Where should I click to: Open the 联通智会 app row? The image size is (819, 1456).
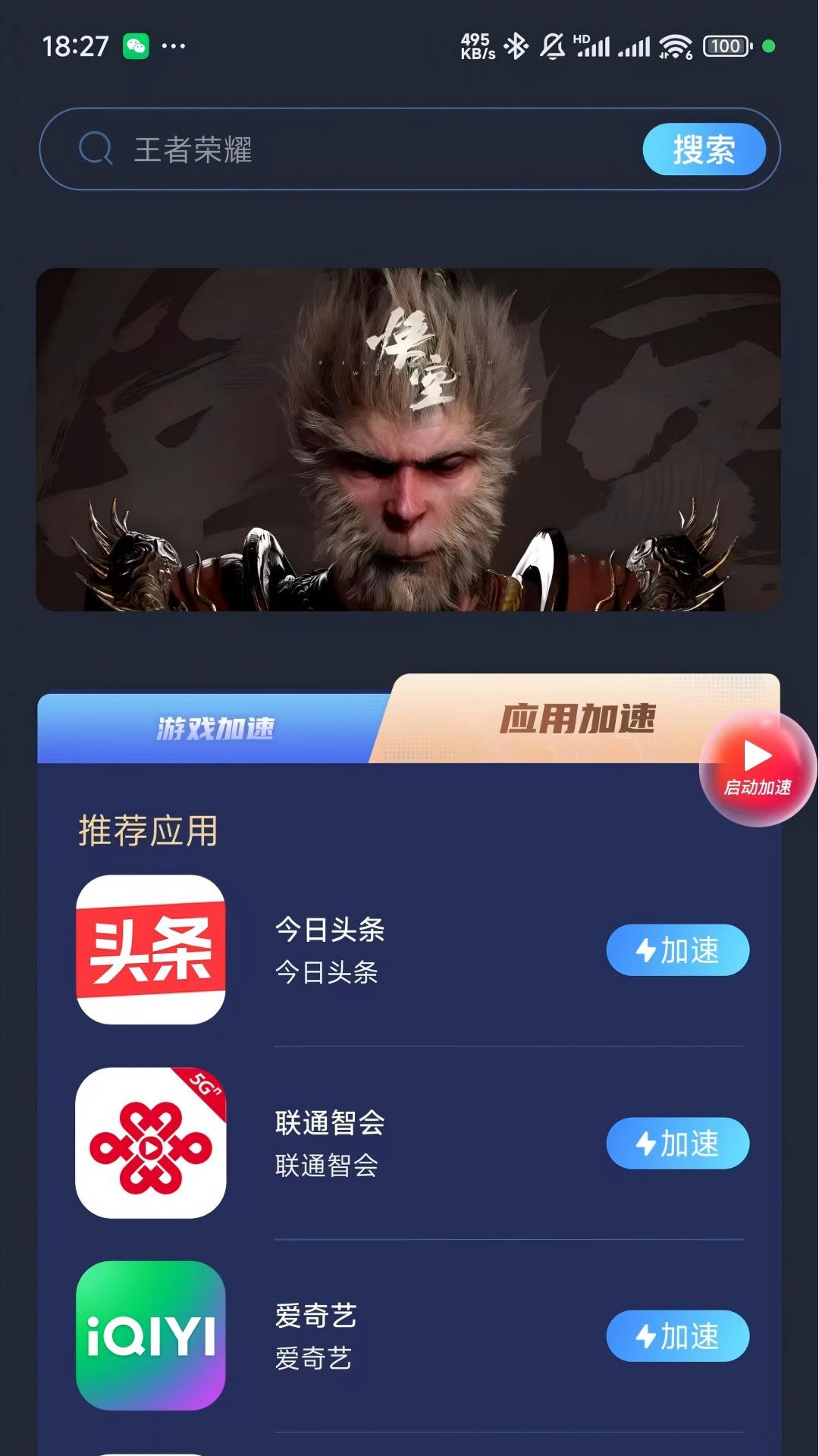[330, 1143]
